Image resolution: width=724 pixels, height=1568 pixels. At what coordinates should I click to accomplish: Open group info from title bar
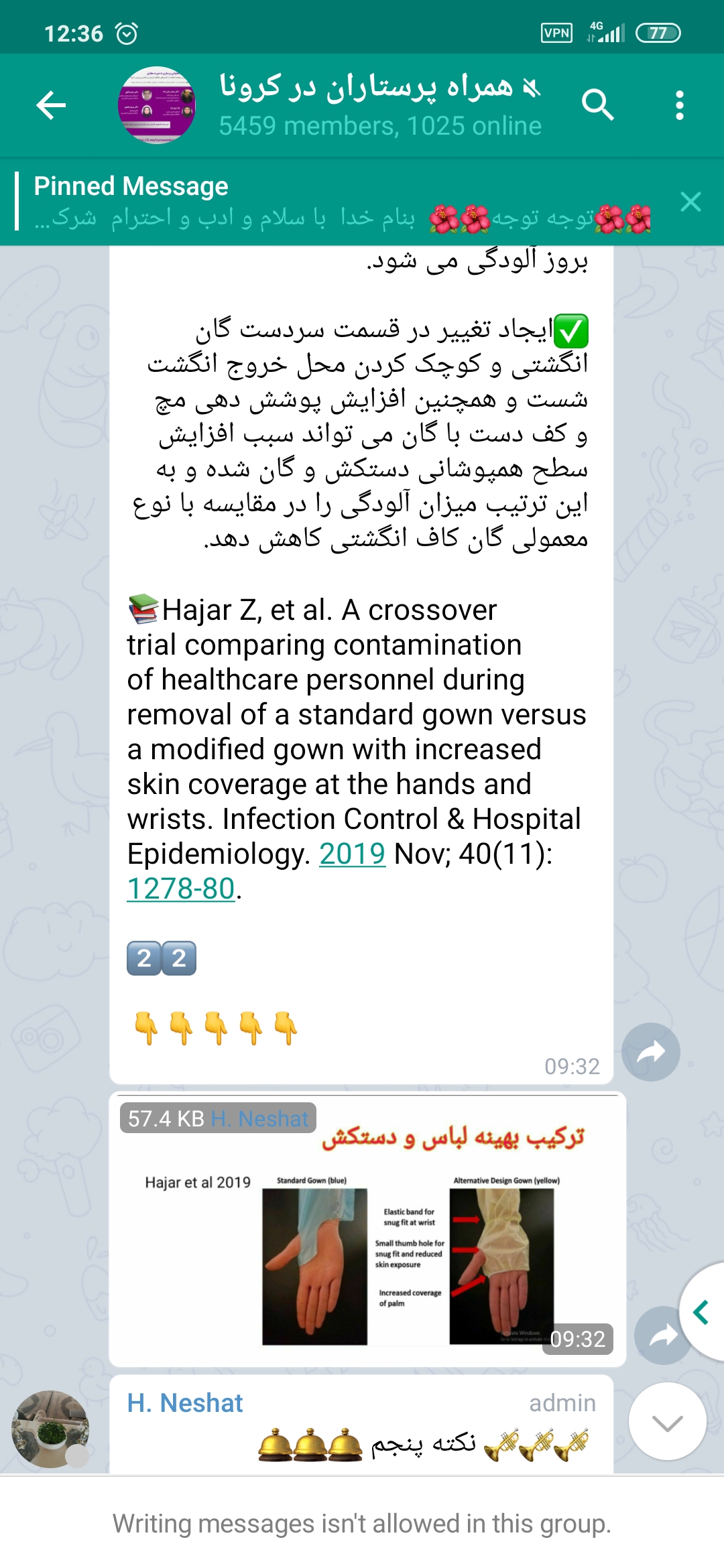coord(379,105)
